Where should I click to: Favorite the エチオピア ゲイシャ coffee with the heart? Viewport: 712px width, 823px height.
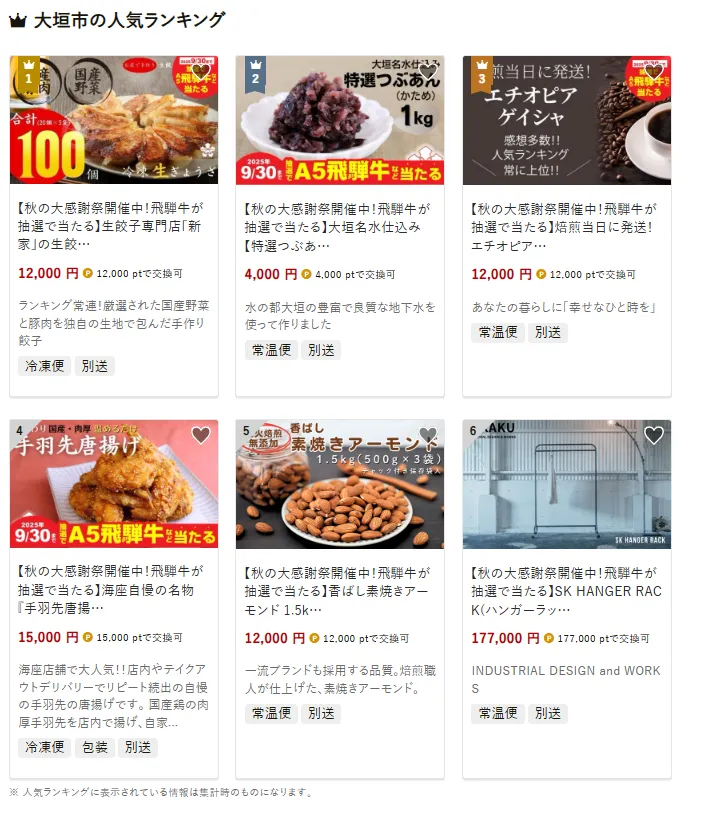click(654, 72)
